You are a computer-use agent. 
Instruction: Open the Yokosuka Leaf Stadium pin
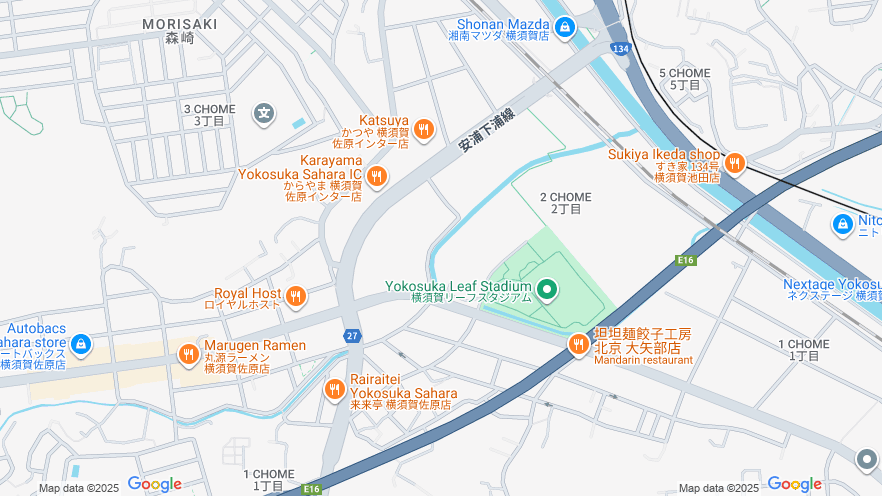(547, 290)
